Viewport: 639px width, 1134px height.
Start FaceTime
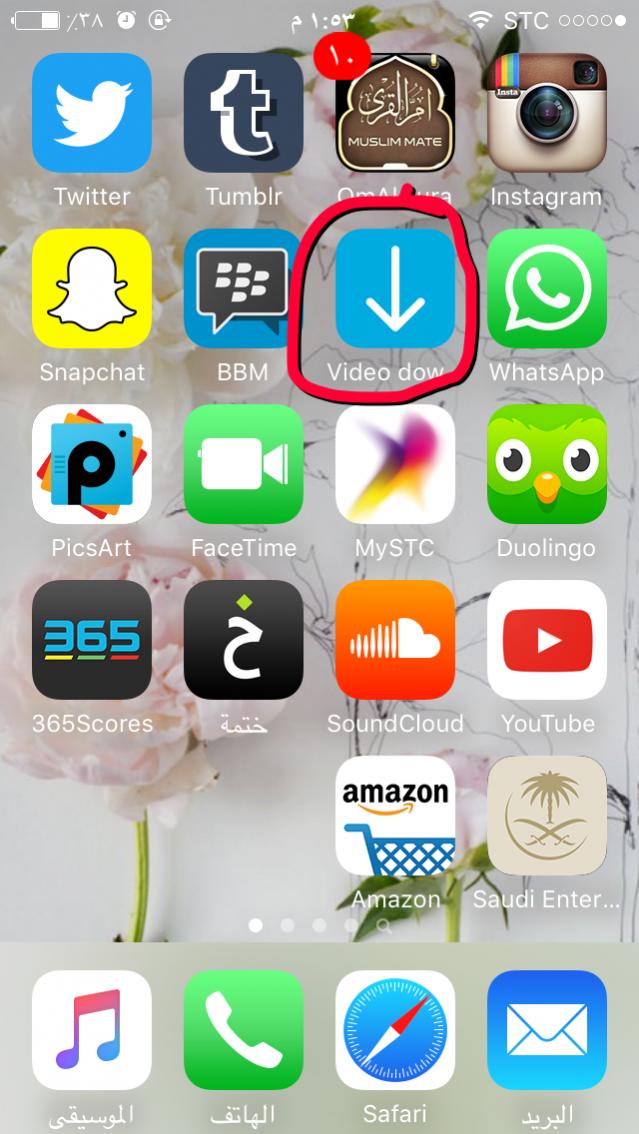[x=244, y=464]
